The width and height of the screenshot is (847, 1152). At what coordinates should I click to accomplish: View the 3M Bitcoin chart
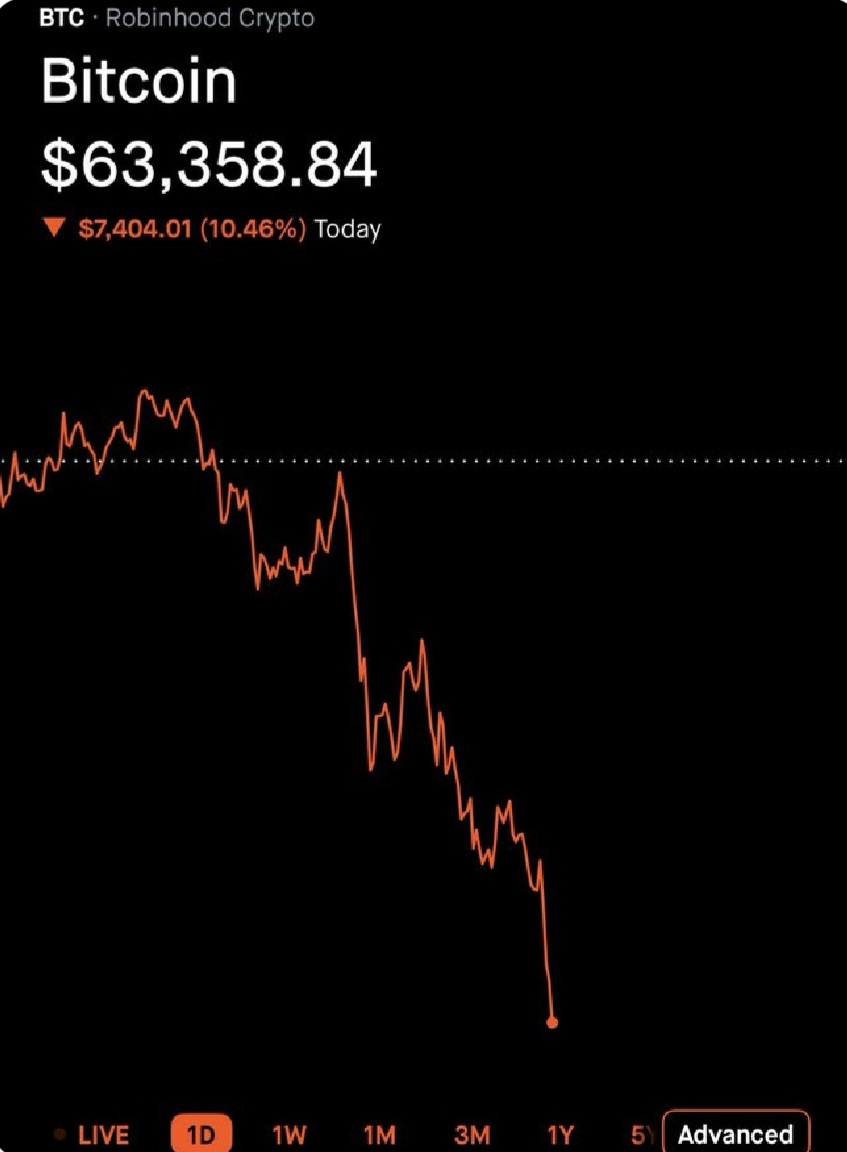(471, 1134)
